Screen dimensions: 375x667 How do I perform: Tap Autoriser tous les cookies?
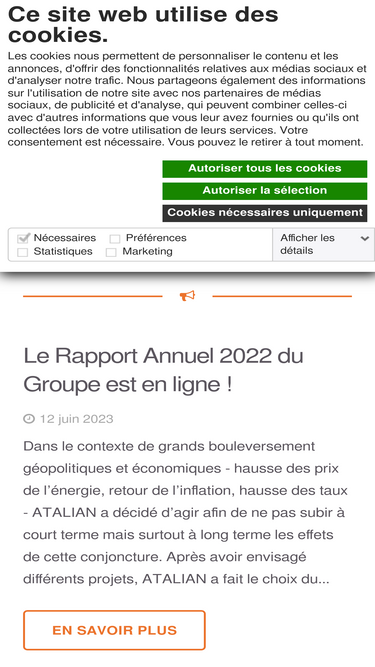(264, 169)
